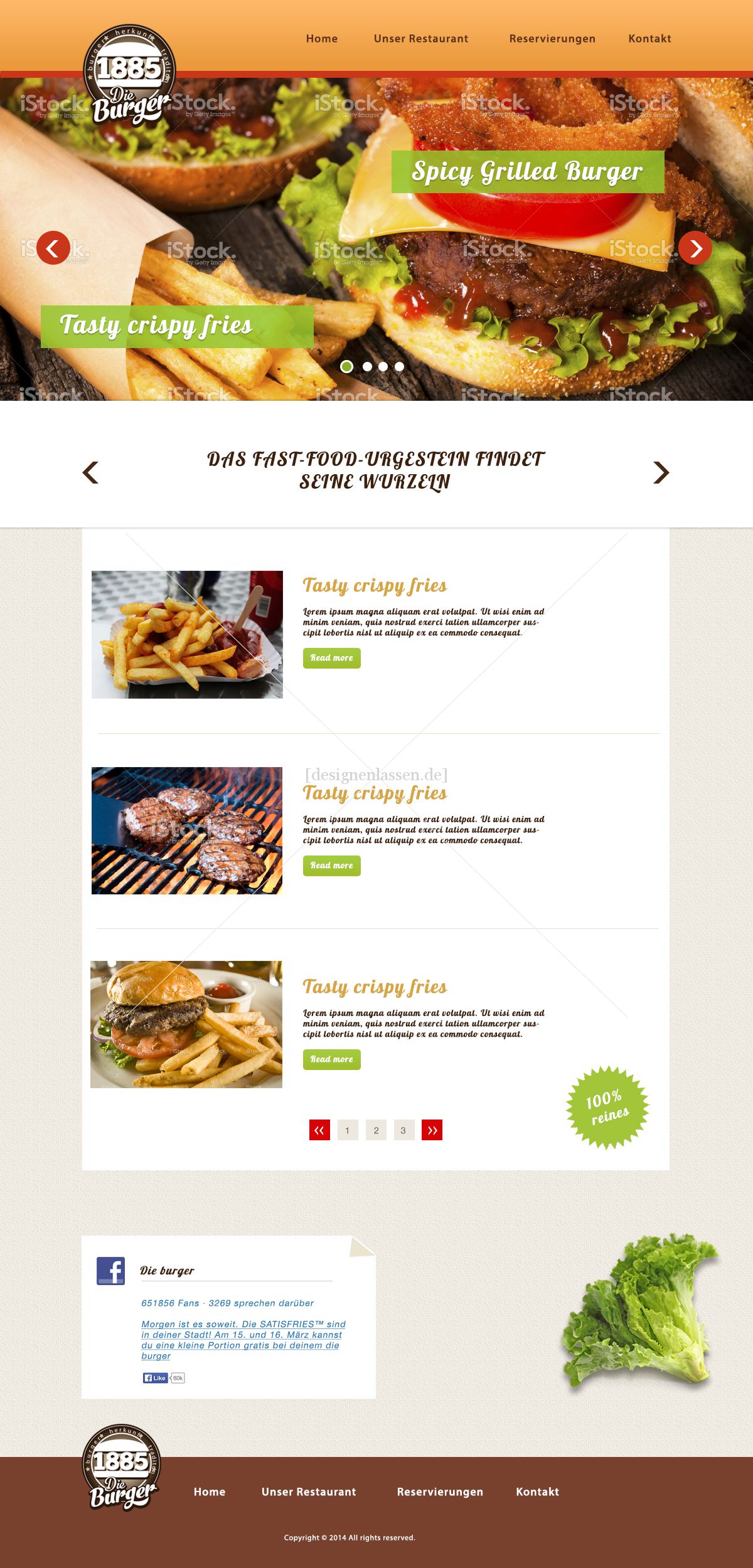Jump to last page with the red double-right arrow
753x1568 pixels.
432,1130
